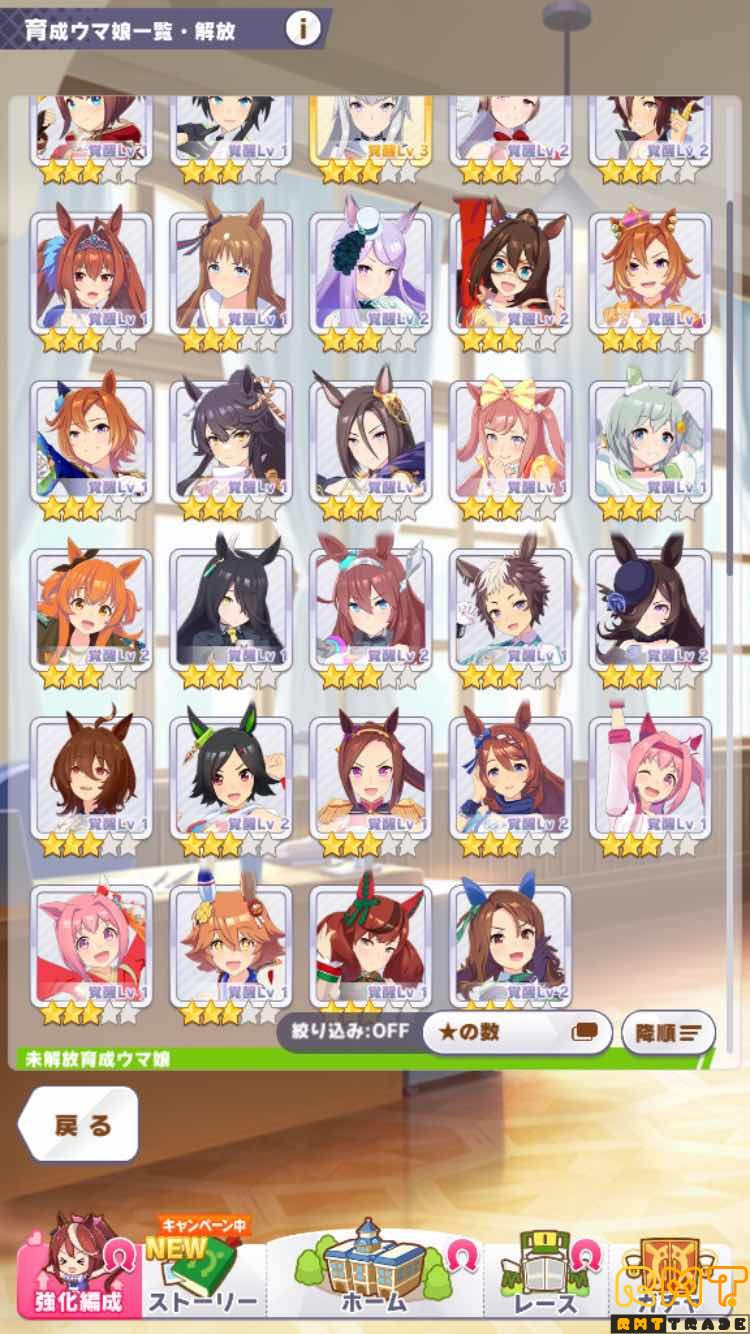
Task: Tap the 戻る back button
Action: pyautogui.click(x=79, y=1124)
